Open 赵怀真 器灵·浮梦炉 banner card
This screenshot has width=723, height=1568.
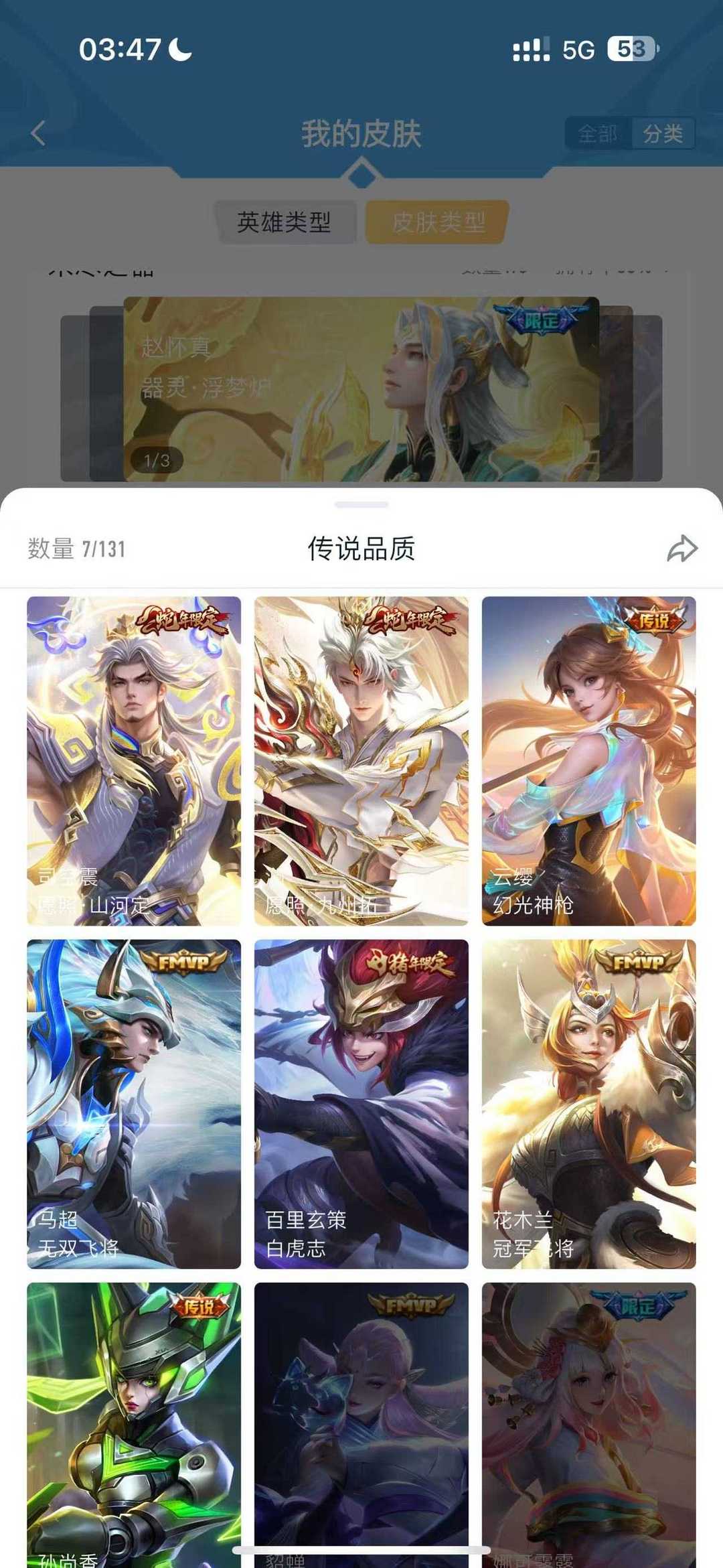pyautogui.click(x=361, y=388)
